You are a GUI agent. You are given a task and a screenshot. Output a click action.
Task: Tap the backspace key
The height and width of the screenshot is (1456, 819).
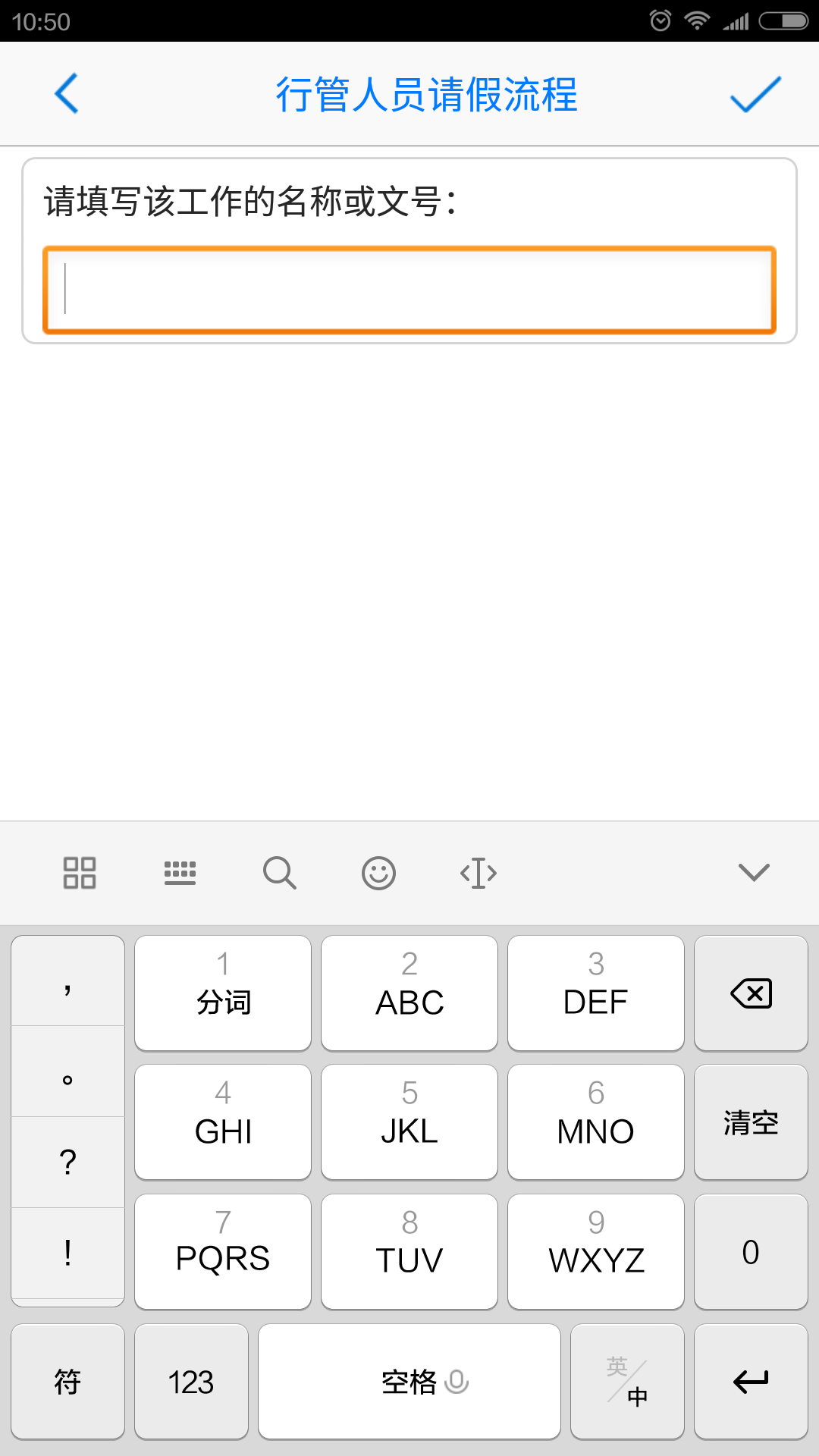[x=751, y=993]
